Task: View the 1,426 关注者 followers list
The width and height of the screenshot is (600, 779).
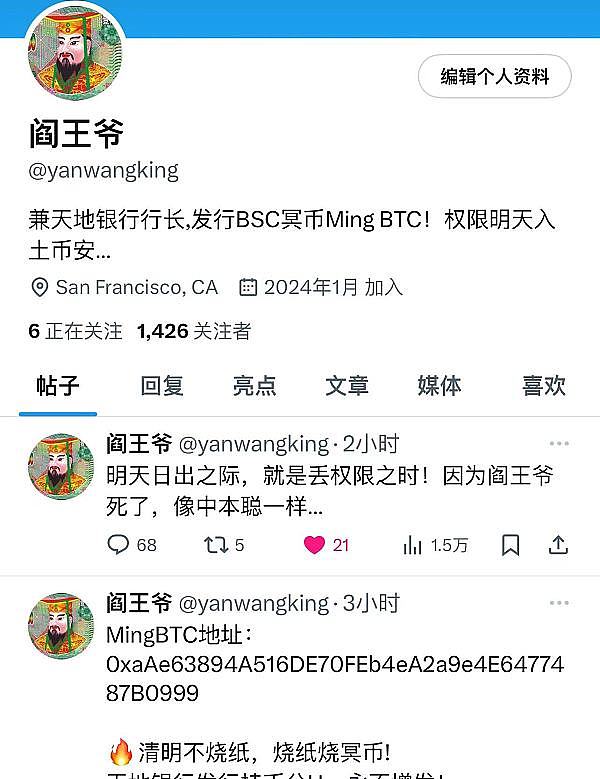Action: pos(194,331)
